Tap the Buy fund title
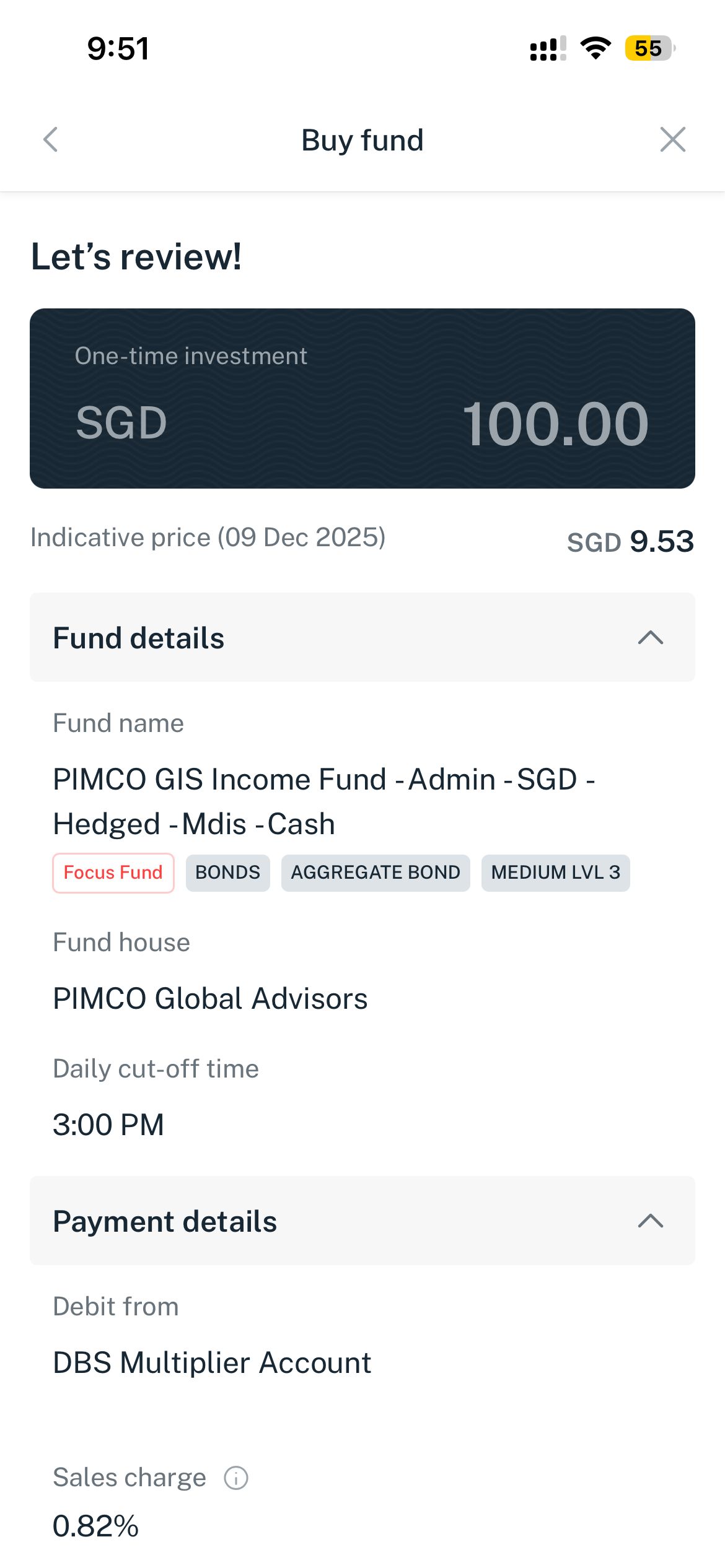Viewport: 725px width, 1568px height. pos(362,140)
